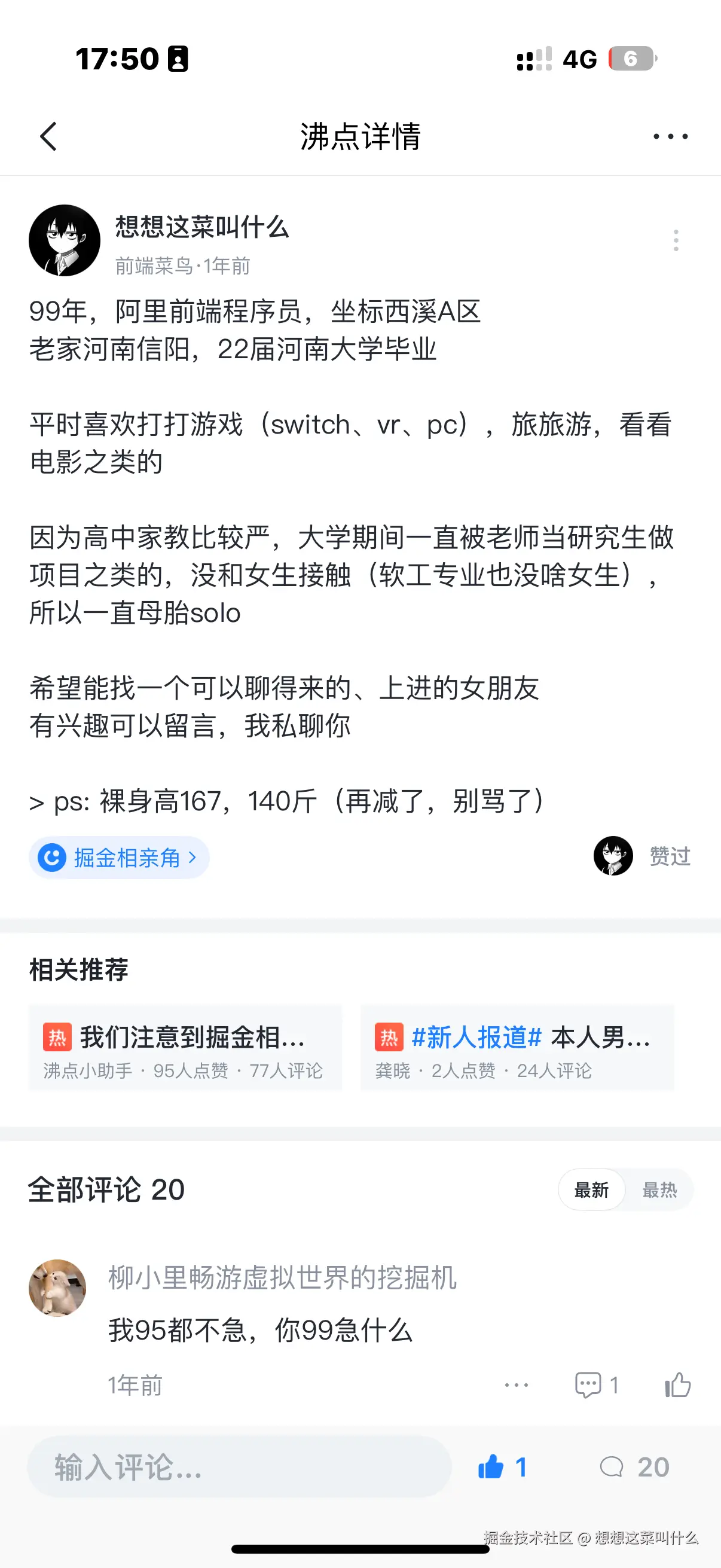Navigate back using the back arrow
The image size is (721, 1568).
tap(48, 136)
